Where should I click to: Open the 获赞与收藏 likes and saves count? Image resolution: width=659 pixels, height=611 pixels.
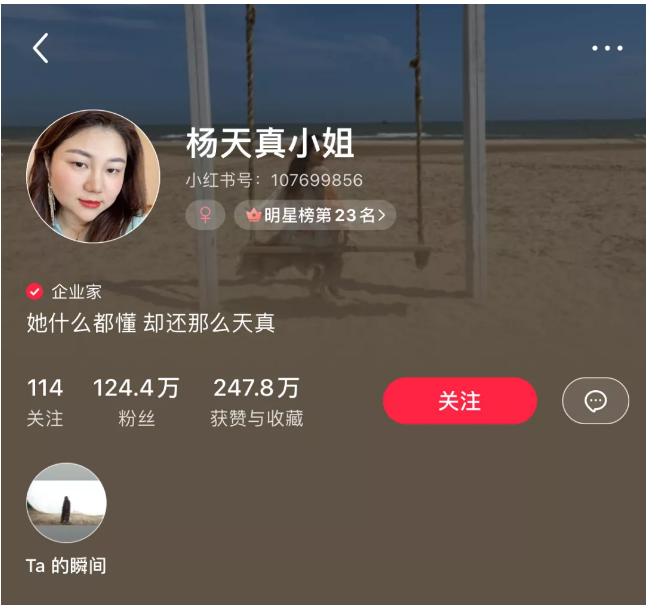[x=256, y=403]
